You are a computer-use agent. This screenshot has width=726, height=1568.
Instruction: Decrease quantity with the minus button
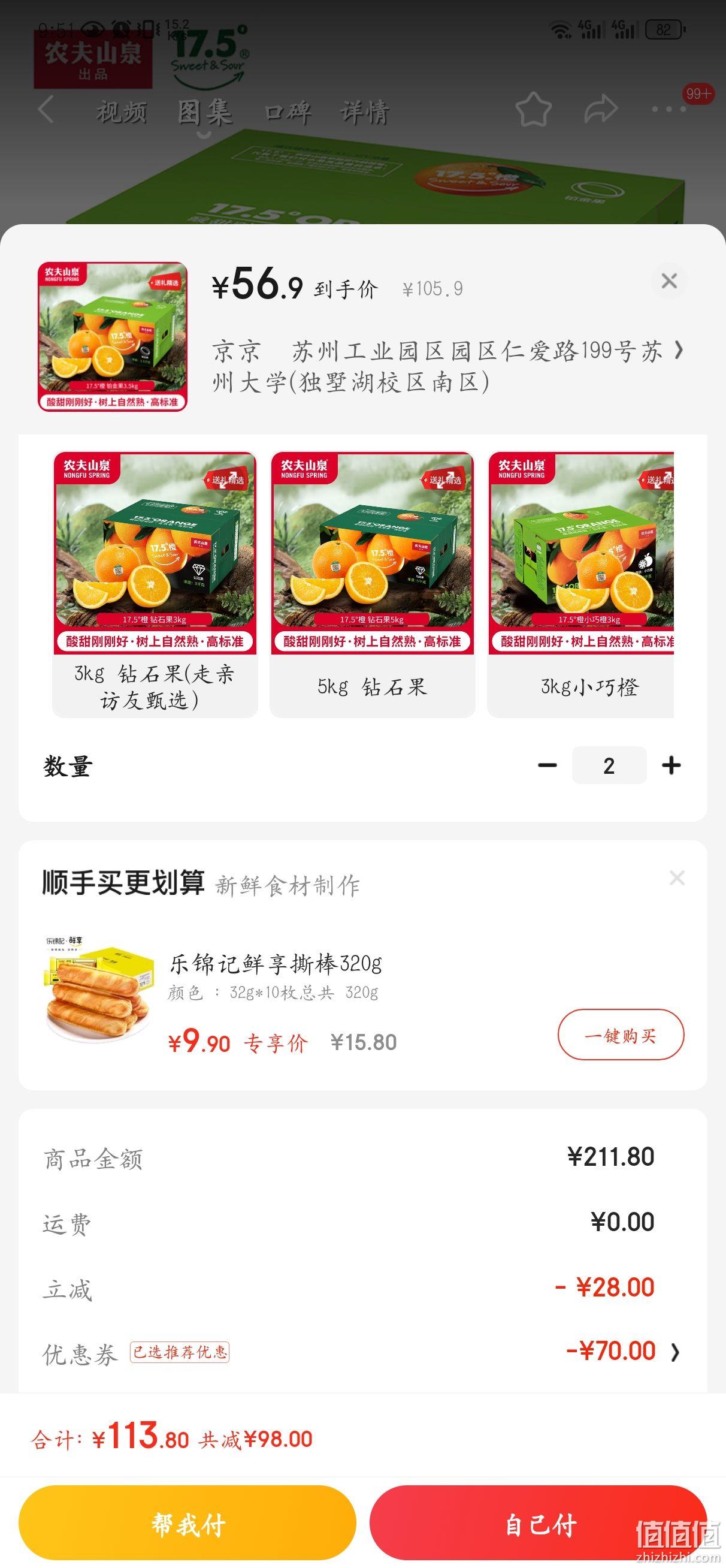[x=547, y=765]
